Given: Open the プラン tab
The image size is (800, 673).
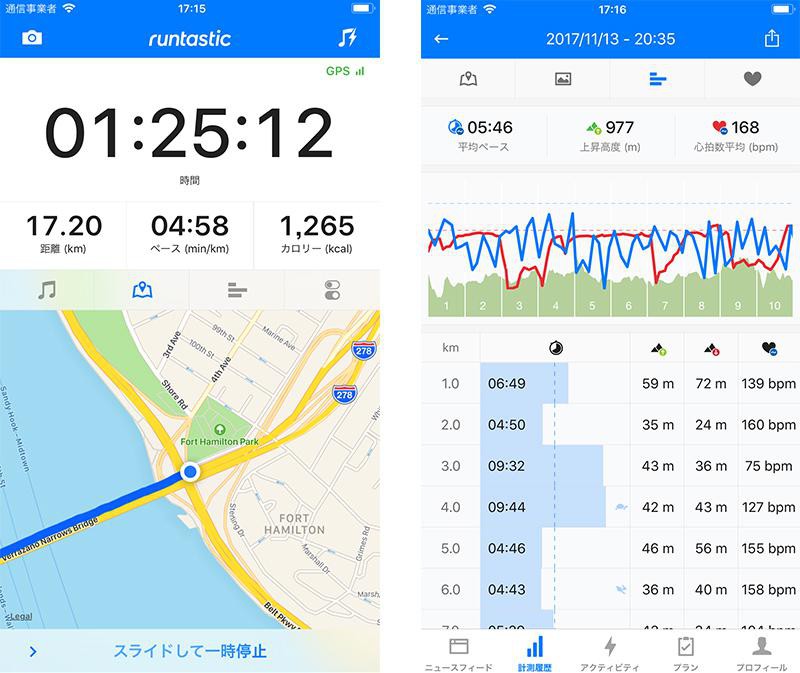Looking at the screenshot, I should [686, 652].
